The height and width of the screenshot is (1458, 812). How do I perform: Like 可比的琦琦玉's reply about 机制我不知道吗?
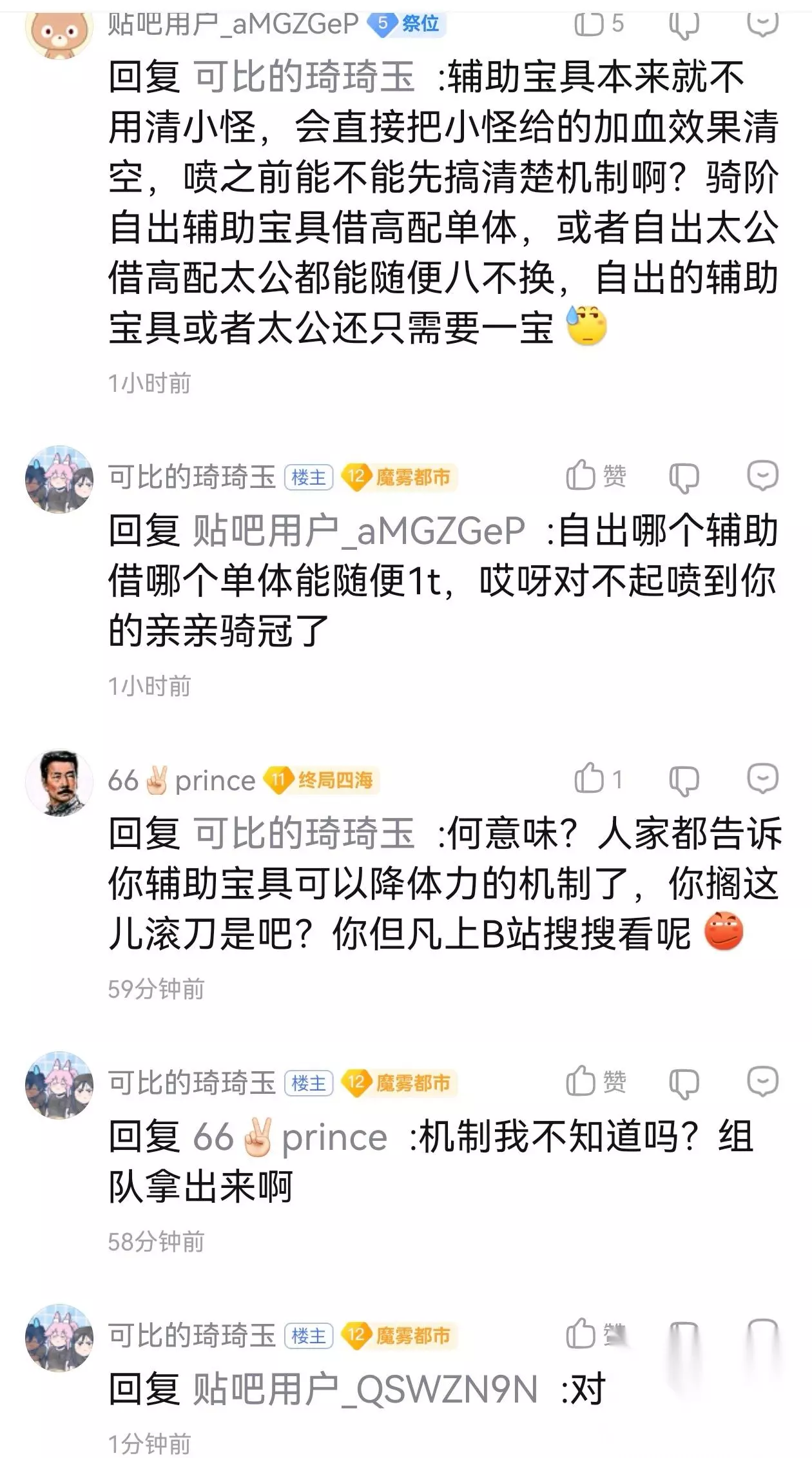tap(596, 1081)
